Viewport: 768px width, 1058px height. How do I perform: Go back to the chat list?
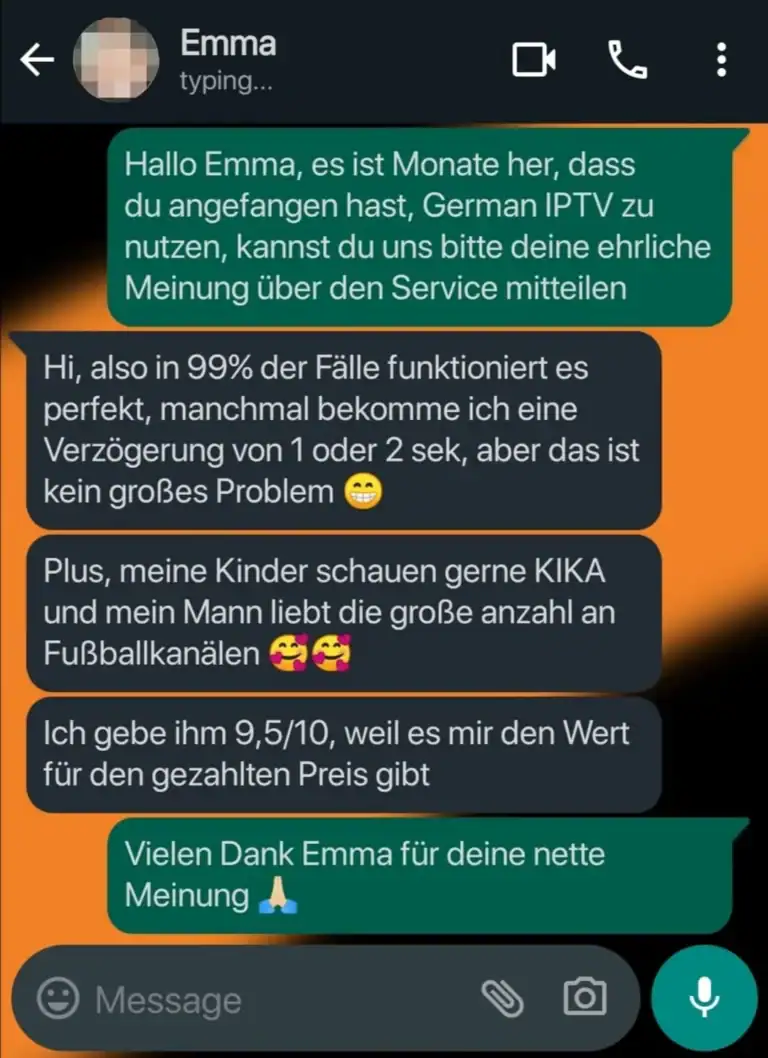pyautogui.click(x=37, y=60)
